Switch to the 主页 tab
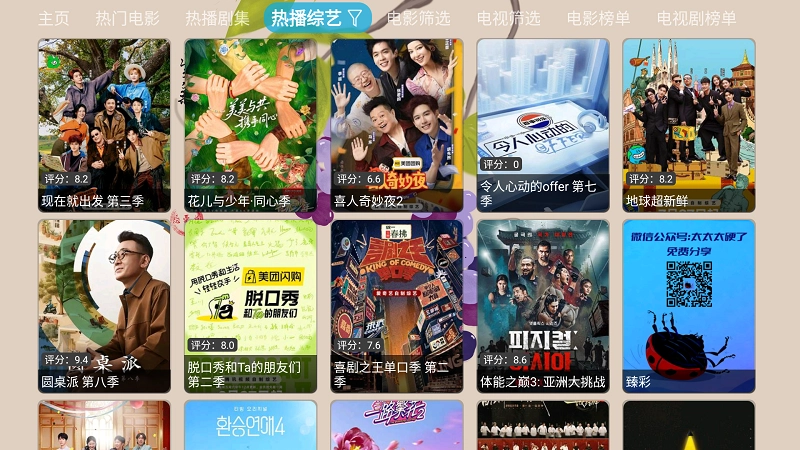This screenshot has height=450, width=800. pos(54,18)
